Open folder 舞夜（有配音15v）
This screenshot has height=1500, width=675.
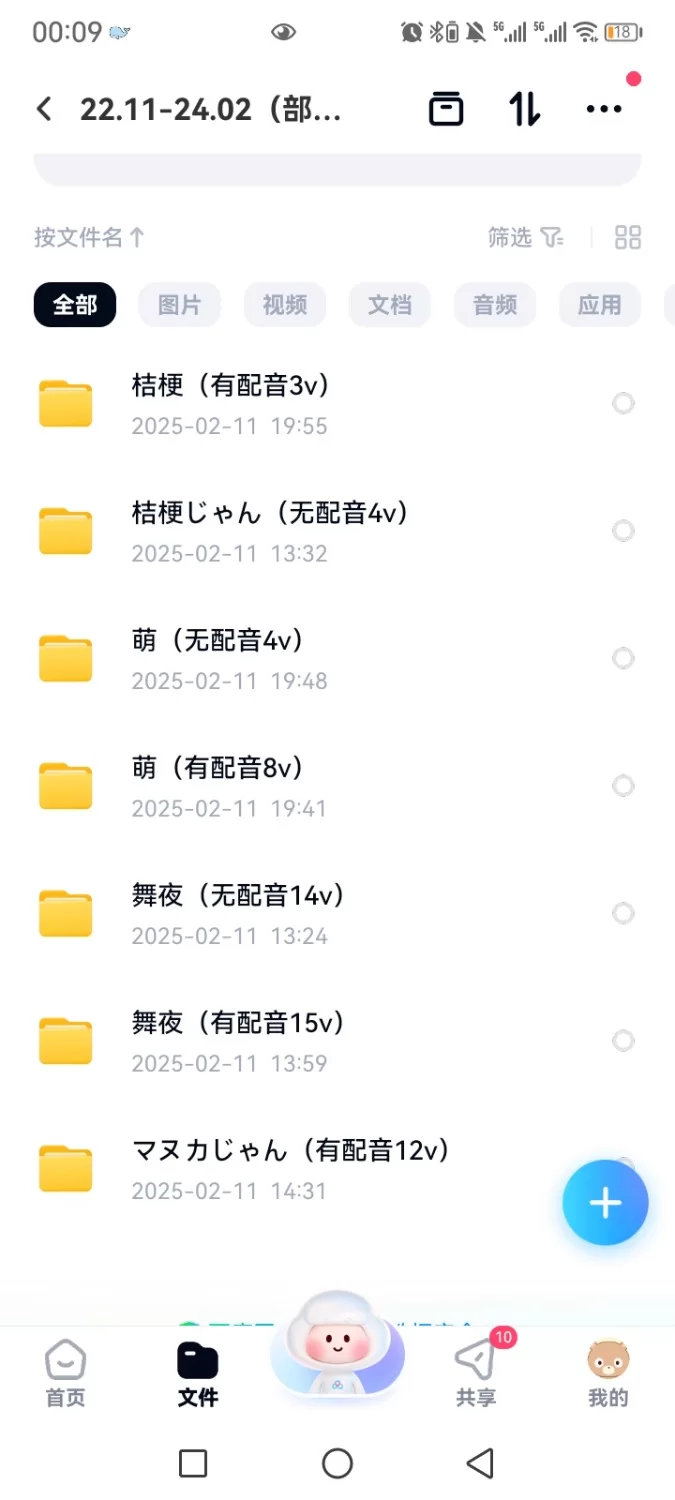[238, 1041]
